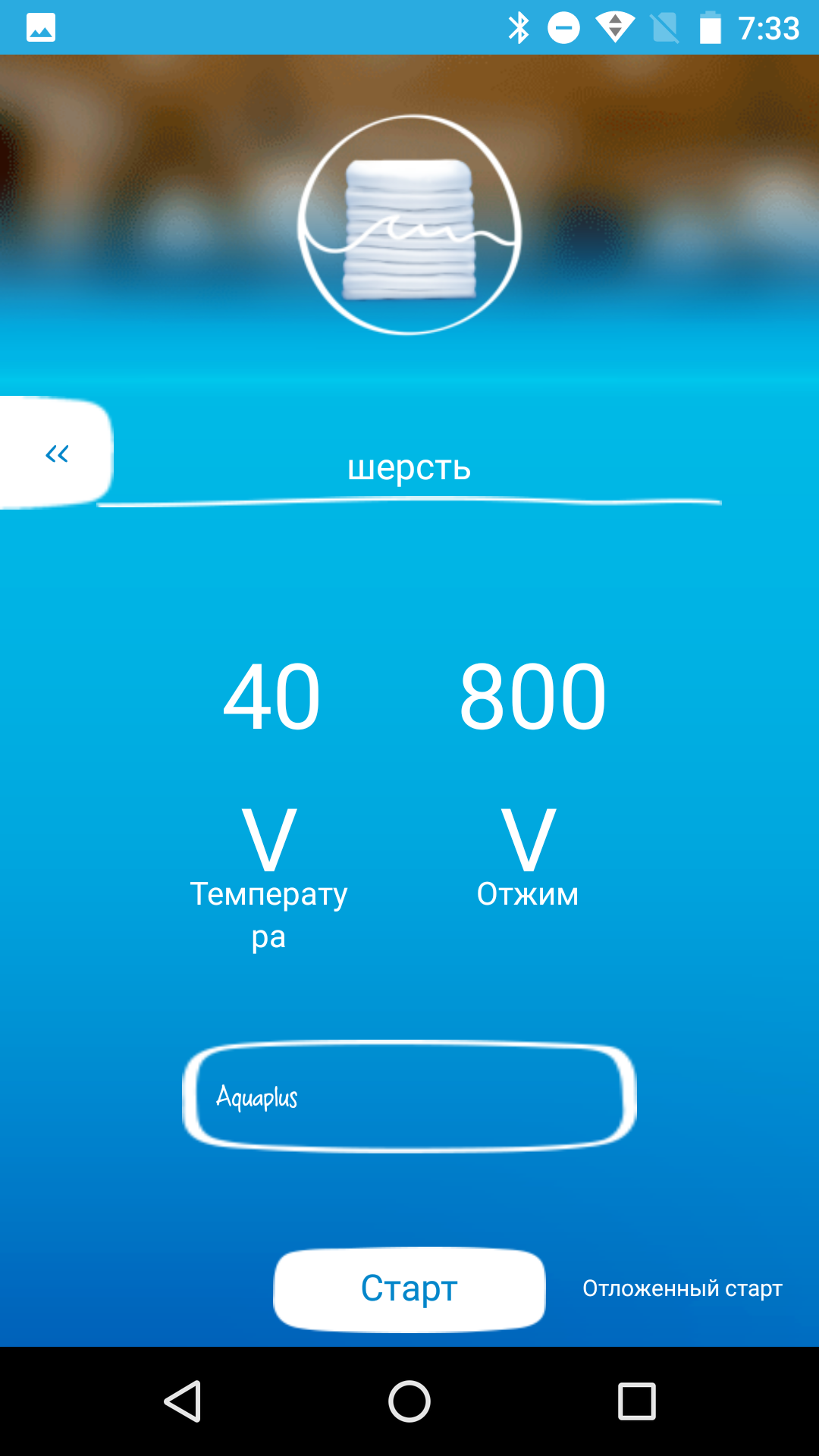Go back with the system back button
The height and width of the screenshot is (1456, 819).
[183, 1401]
